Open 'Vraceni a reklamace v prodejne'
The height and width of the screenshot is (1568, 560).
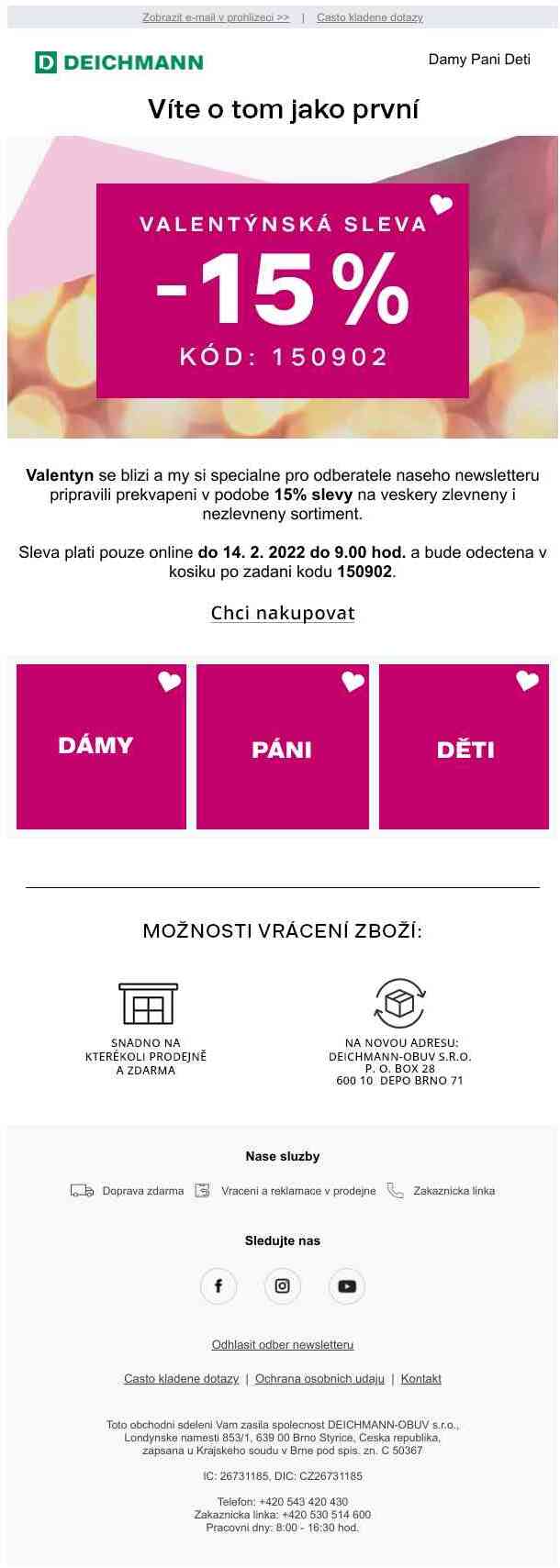pos(297,1191)
